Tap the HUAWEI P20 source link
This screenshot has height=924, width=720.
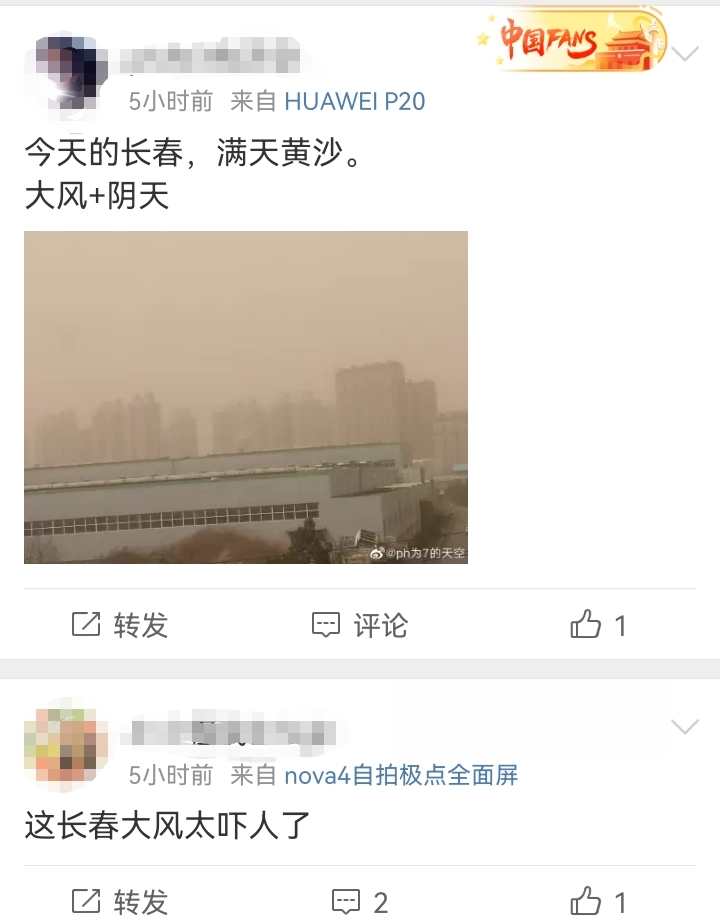pos(355,101)
